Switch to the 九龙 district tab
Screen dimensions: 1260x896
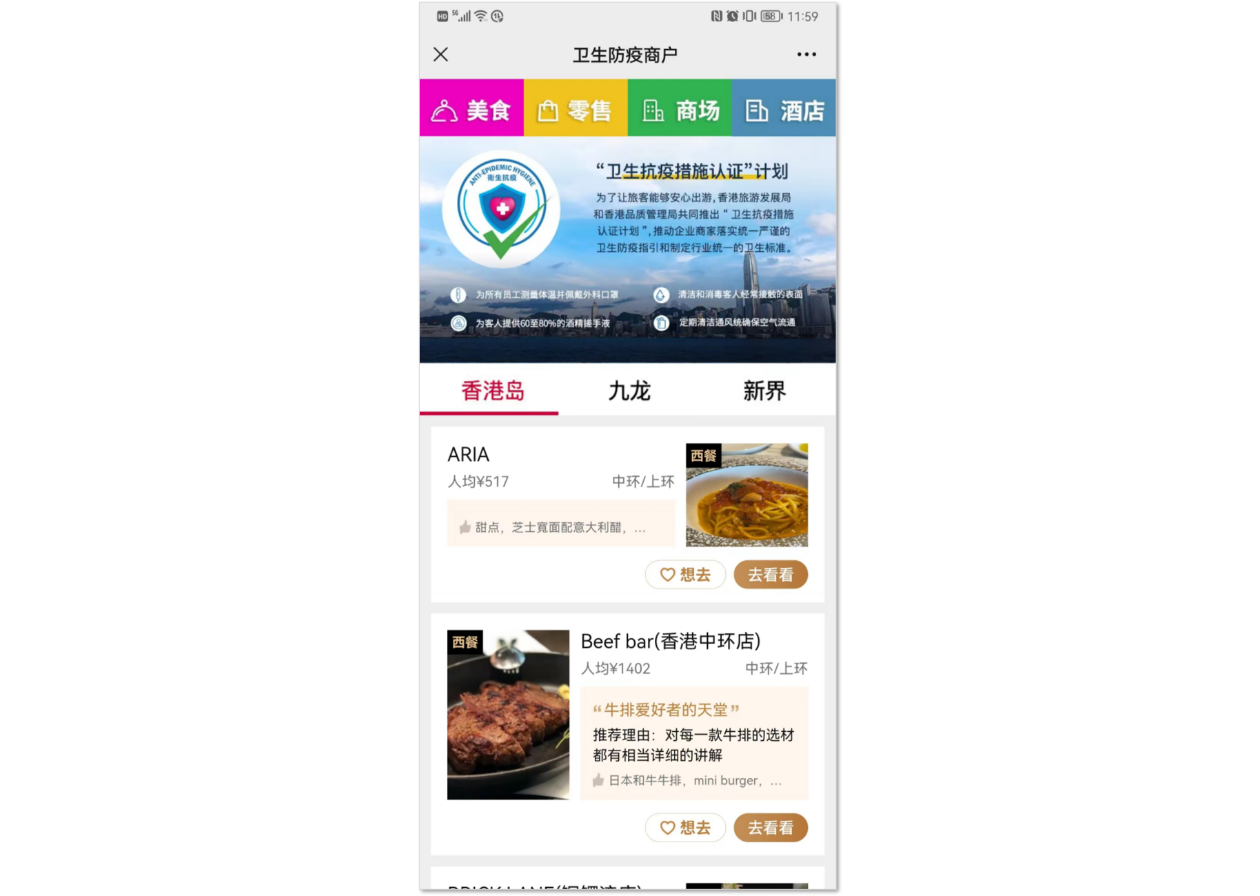629,391
